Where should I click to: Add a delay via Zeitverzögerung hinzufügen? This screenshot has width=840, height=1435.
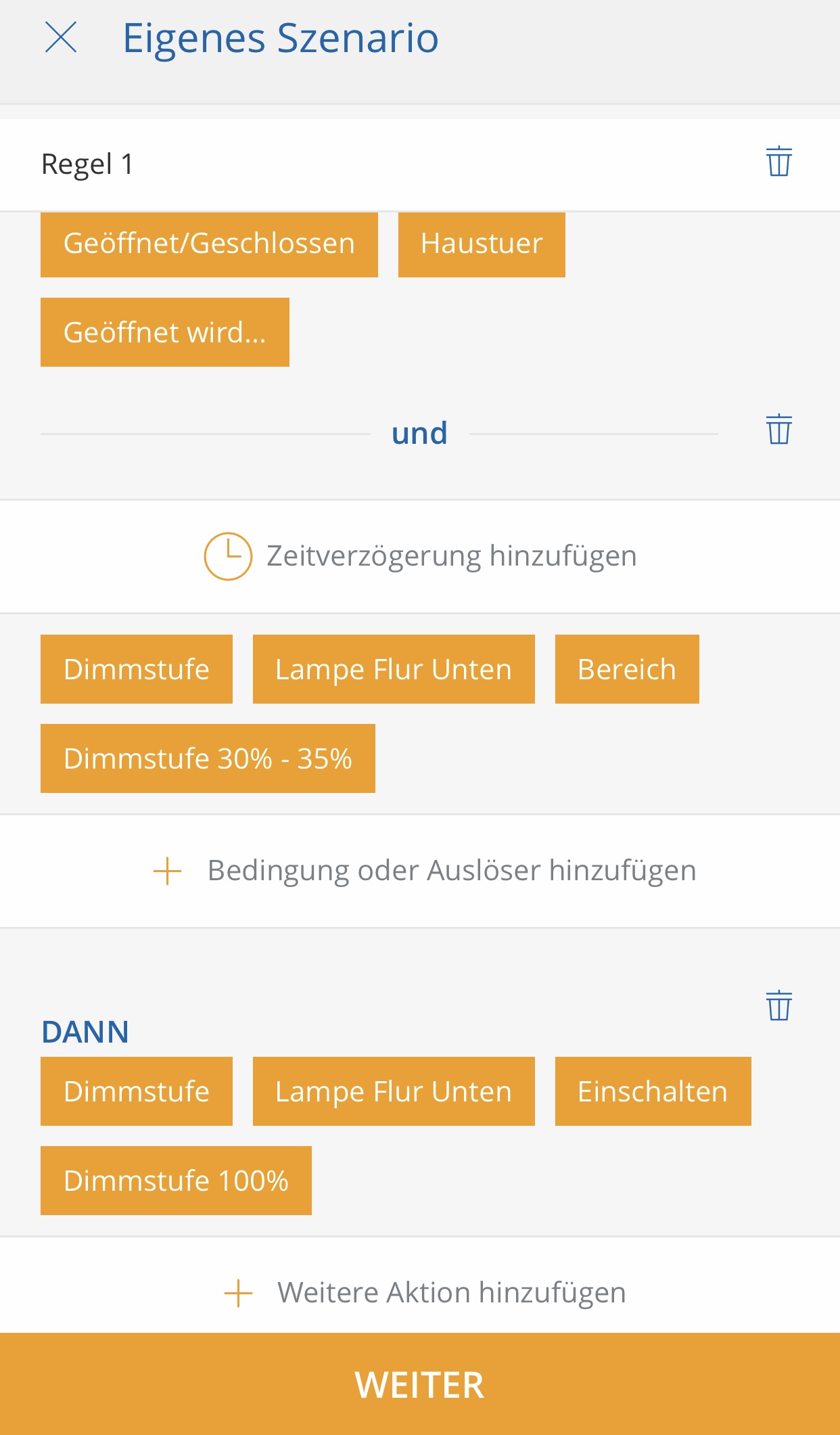click(420, 556)
